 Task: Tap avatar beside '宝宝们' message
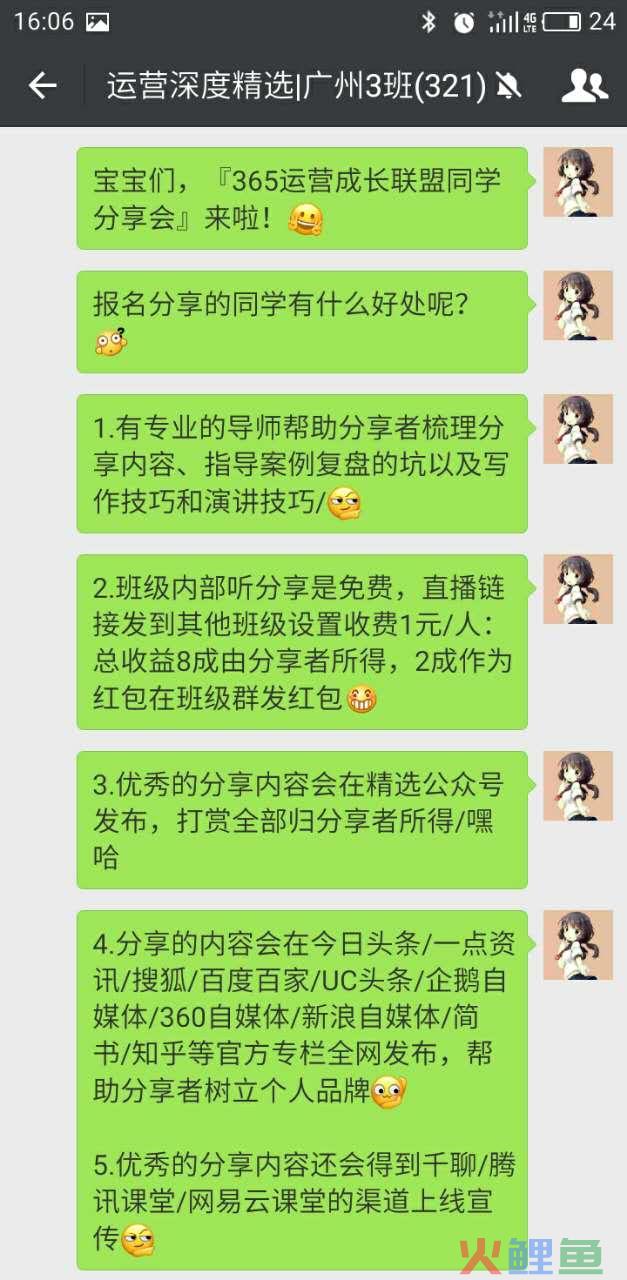[577, 182]
